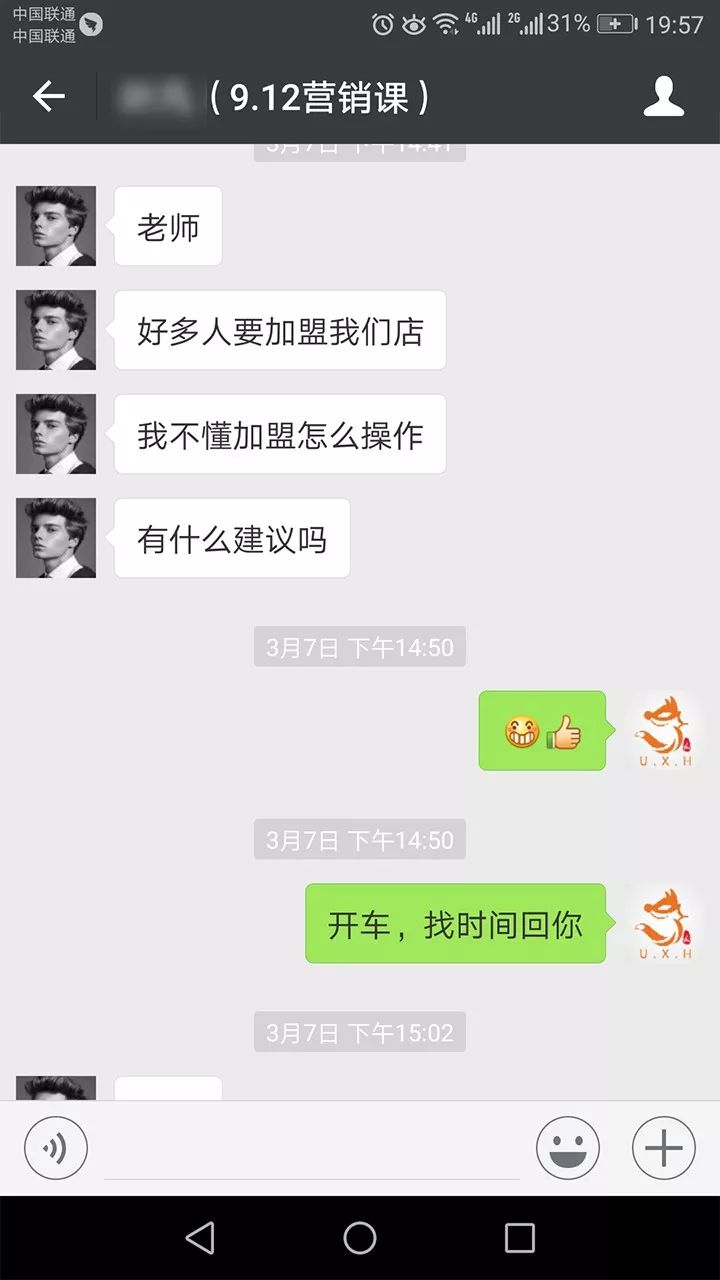Open sender's avatar beside the 老师 message
This screenshot has width=720, height=1280.
[56, 226]
